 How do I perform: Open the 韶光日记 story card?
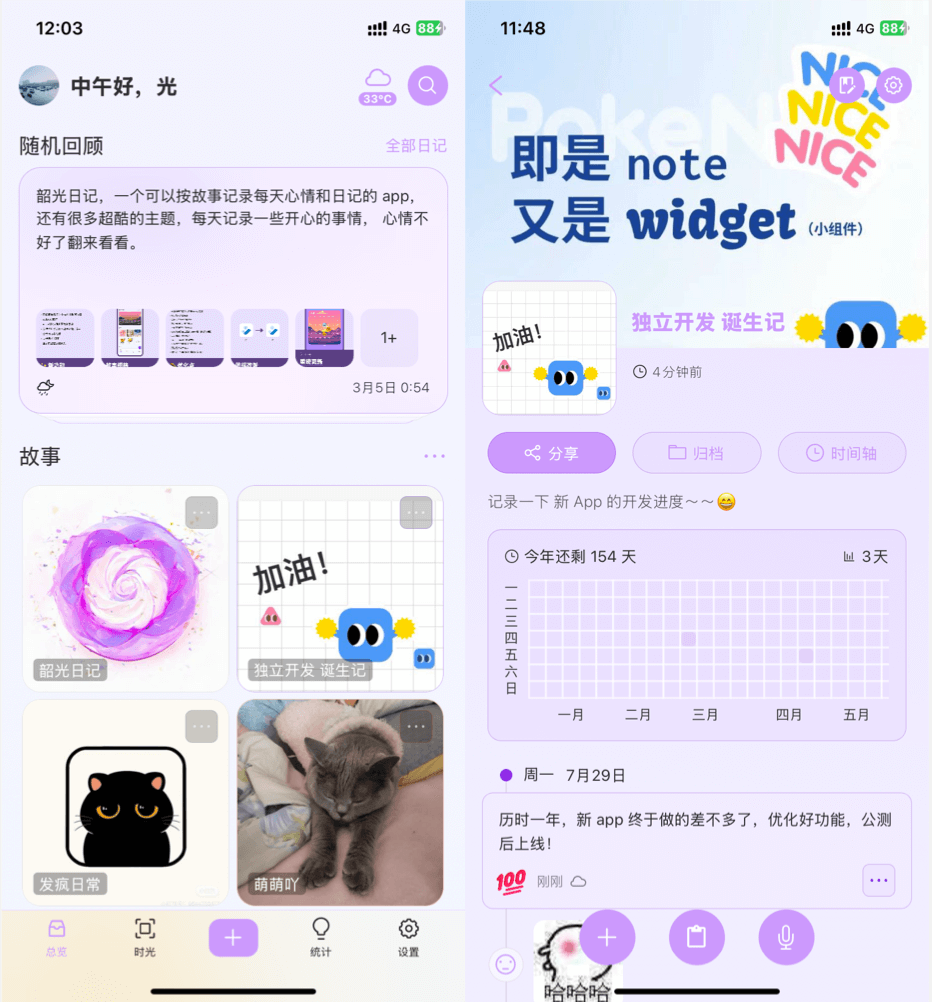[x=125, y=588]
